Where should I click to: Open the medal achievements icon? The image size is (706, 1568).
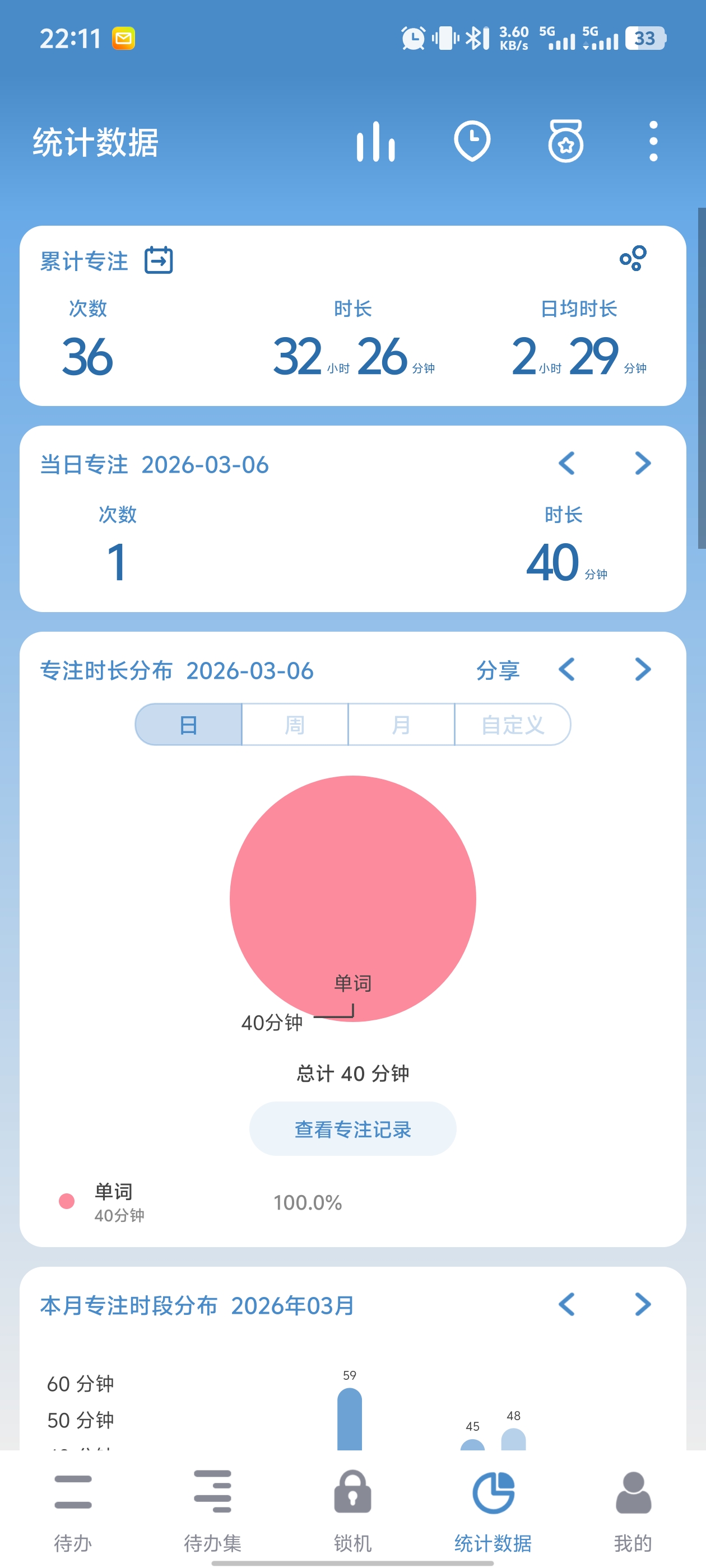pyautogui.click(x=565, y=142)
